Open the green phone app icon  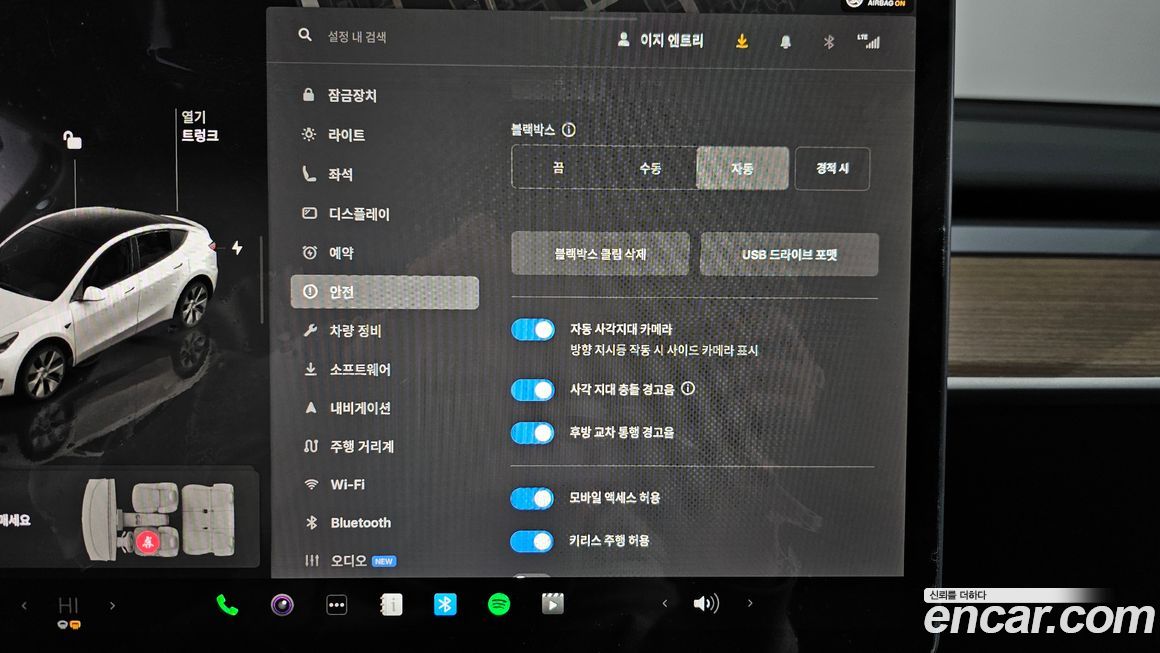coord(227,604)
